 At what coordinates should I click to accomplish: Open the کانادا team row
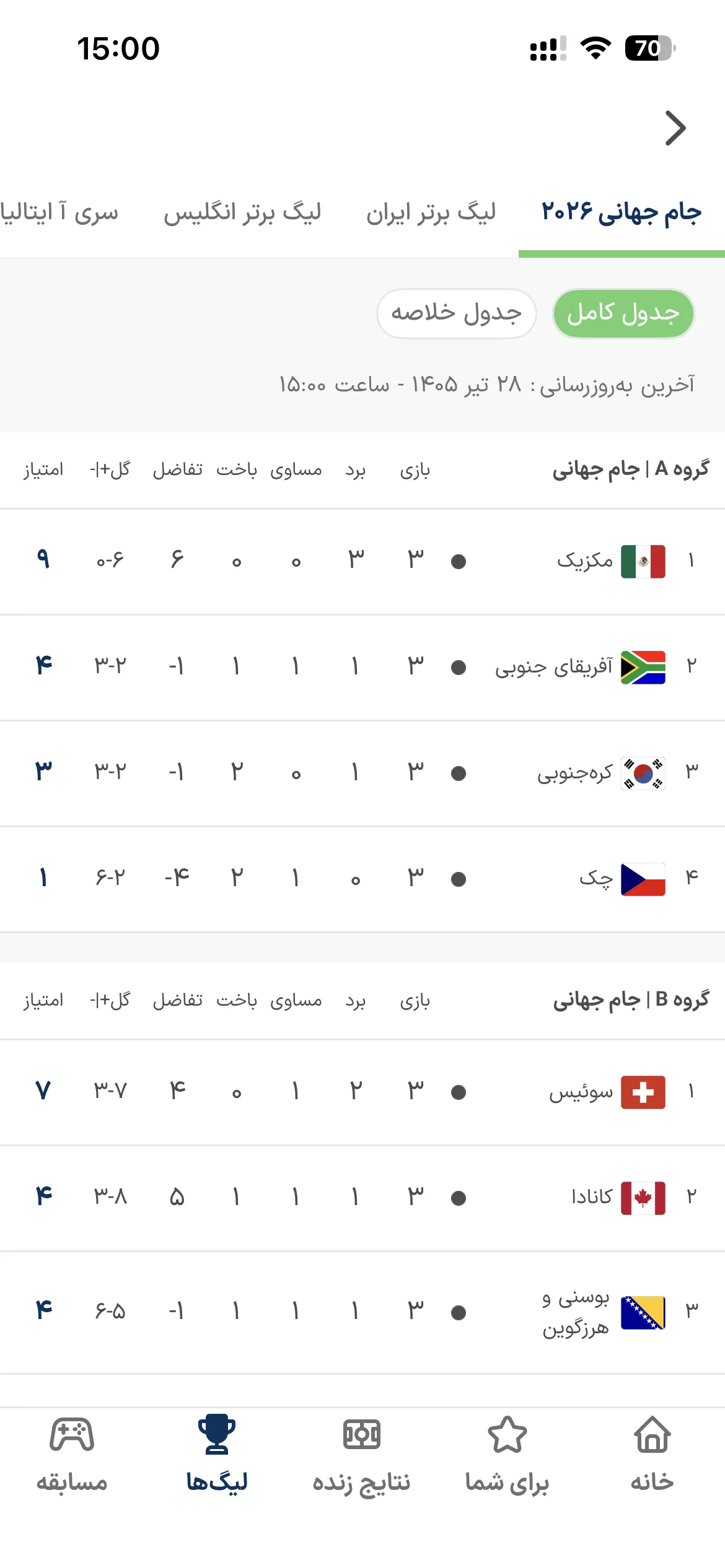[x=362, y=1198]
